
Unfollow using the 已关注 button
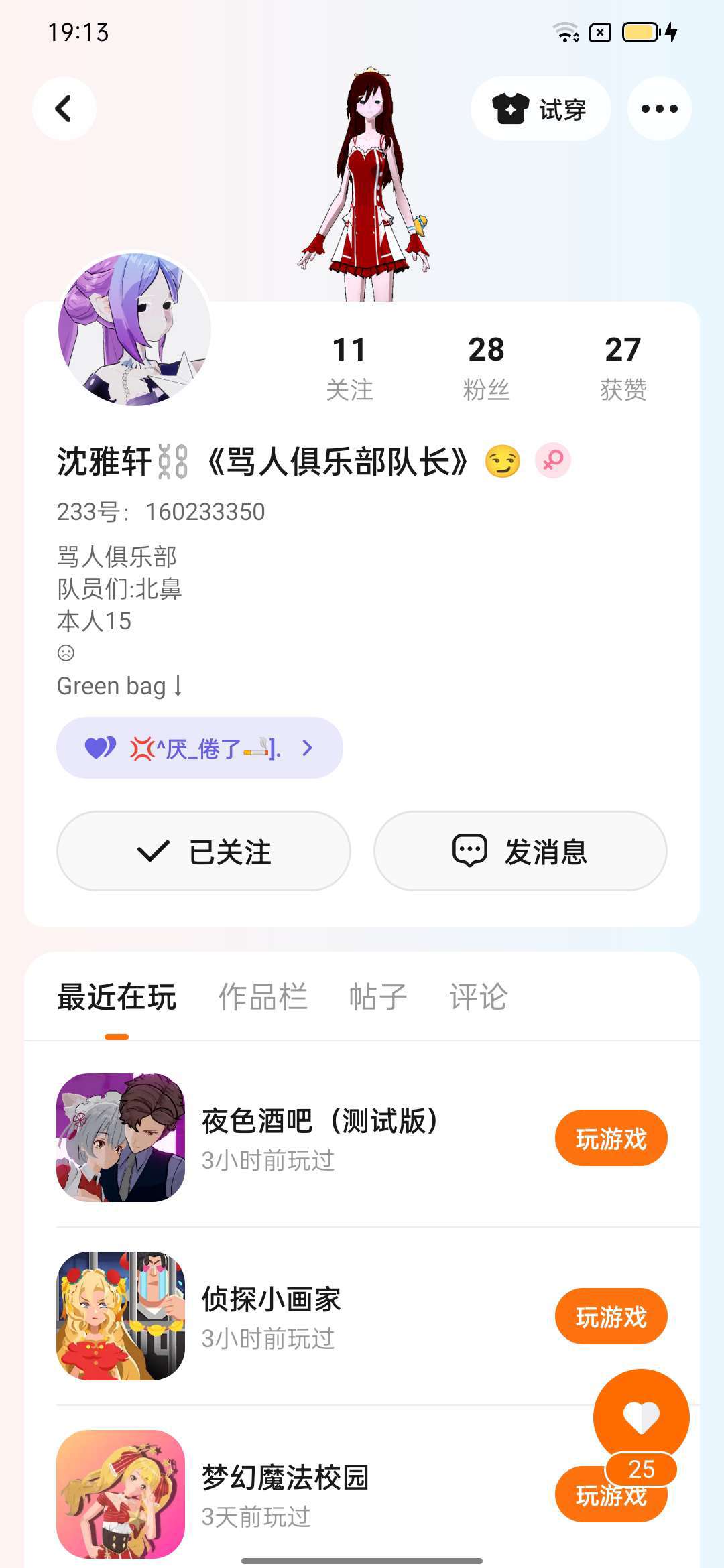click(x=204, y=851)
